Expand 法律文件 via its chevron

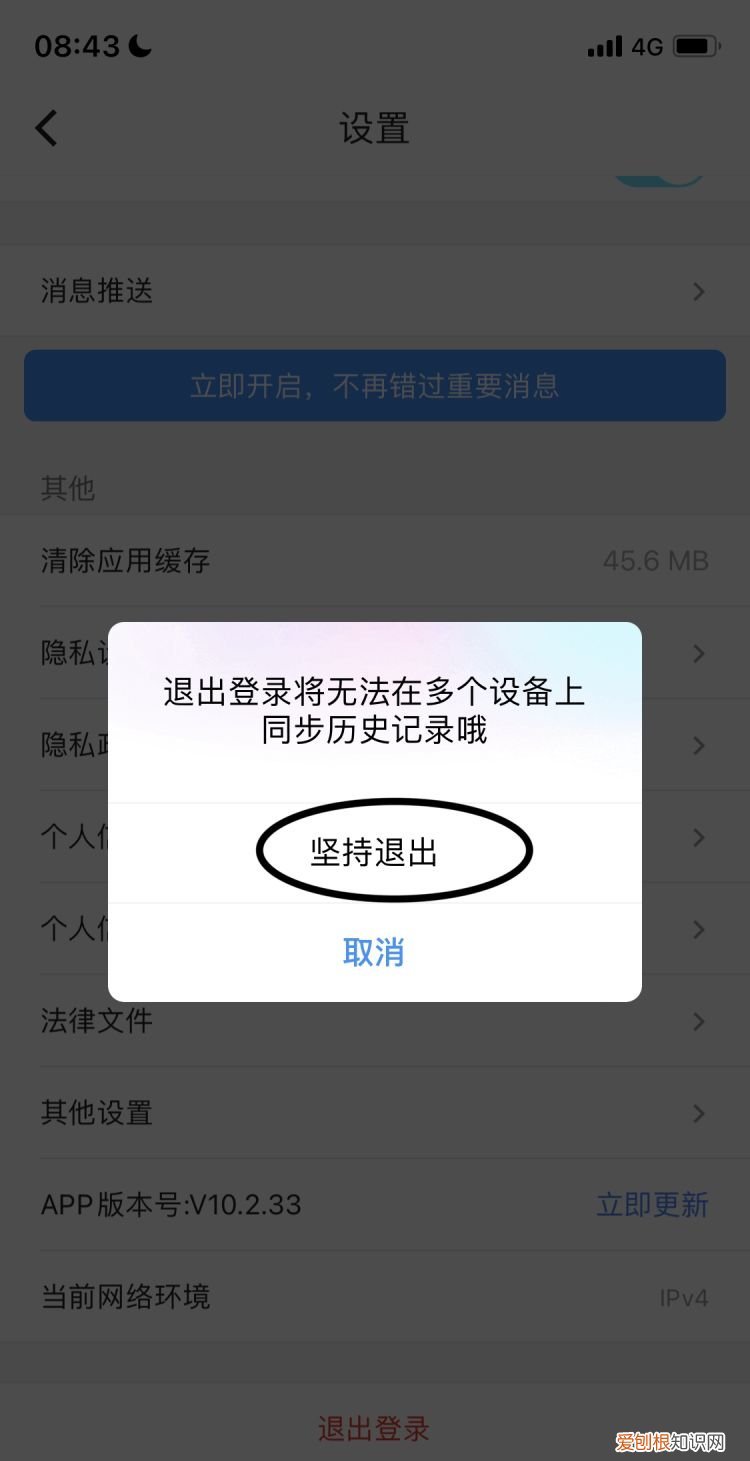point(698,1022)
